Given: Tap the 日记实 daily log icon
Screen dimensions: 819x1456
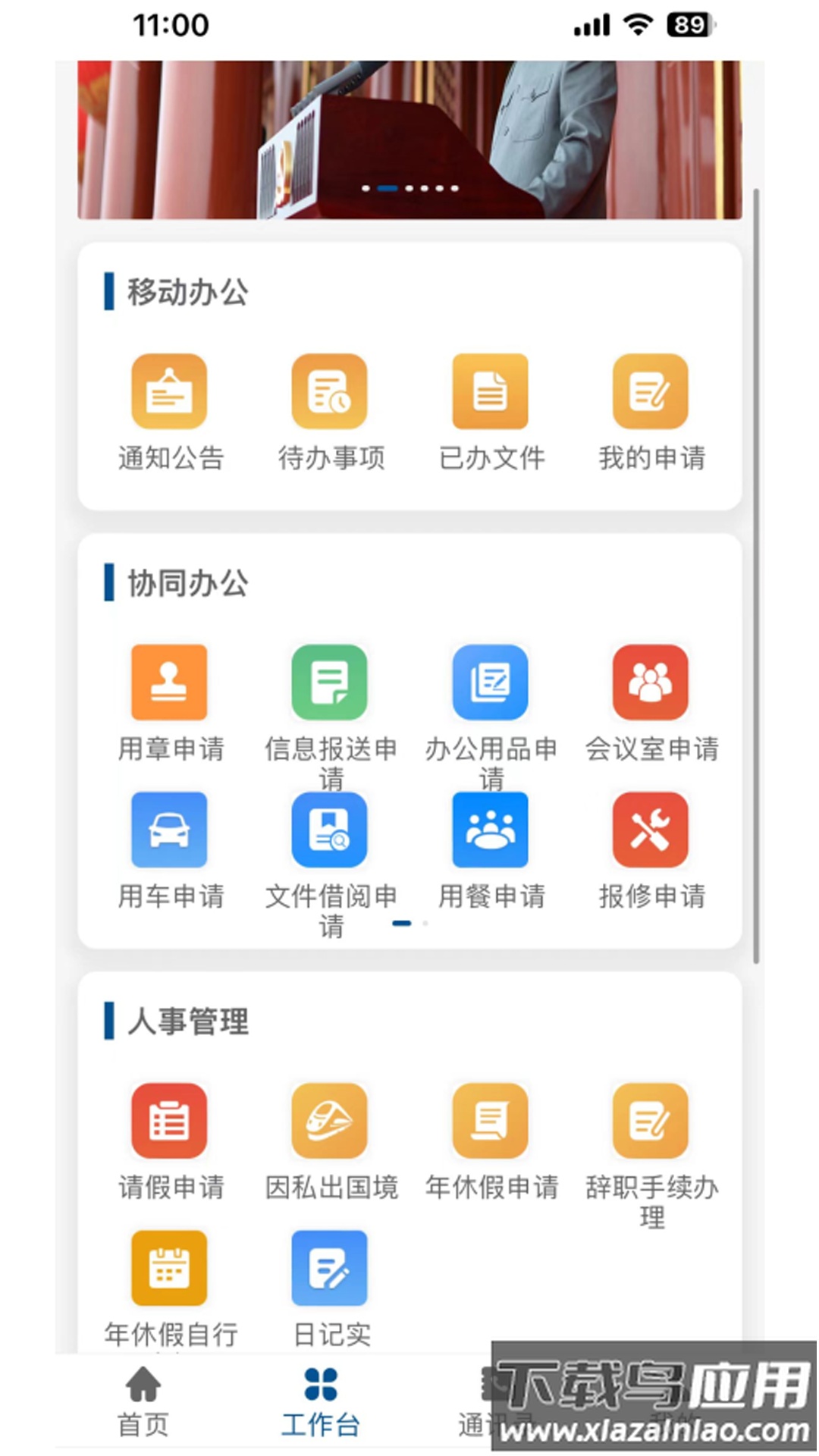Looking at the screenshot, I should [x=329, y=1266].
